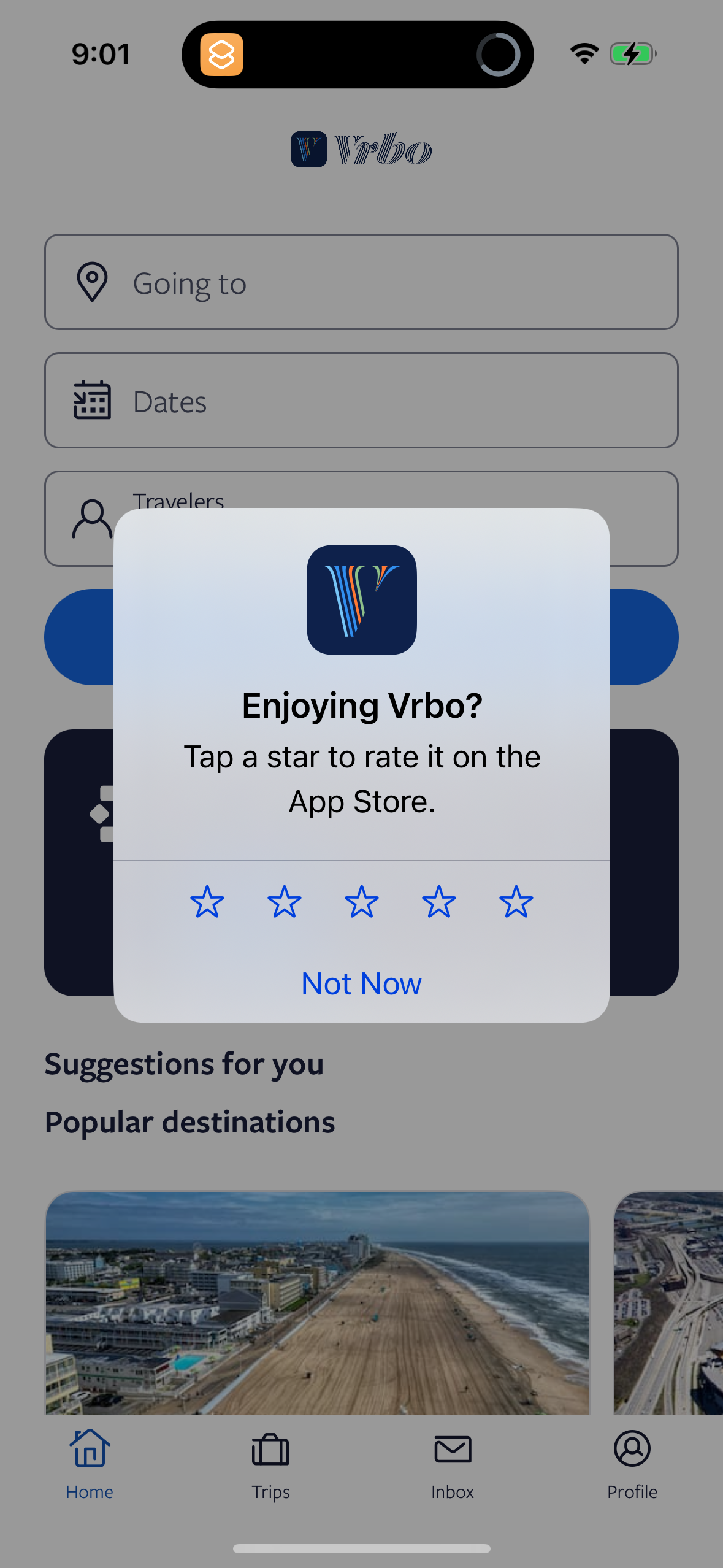
Task: Open the Going to destination field
Action: (x=361, y=282)
